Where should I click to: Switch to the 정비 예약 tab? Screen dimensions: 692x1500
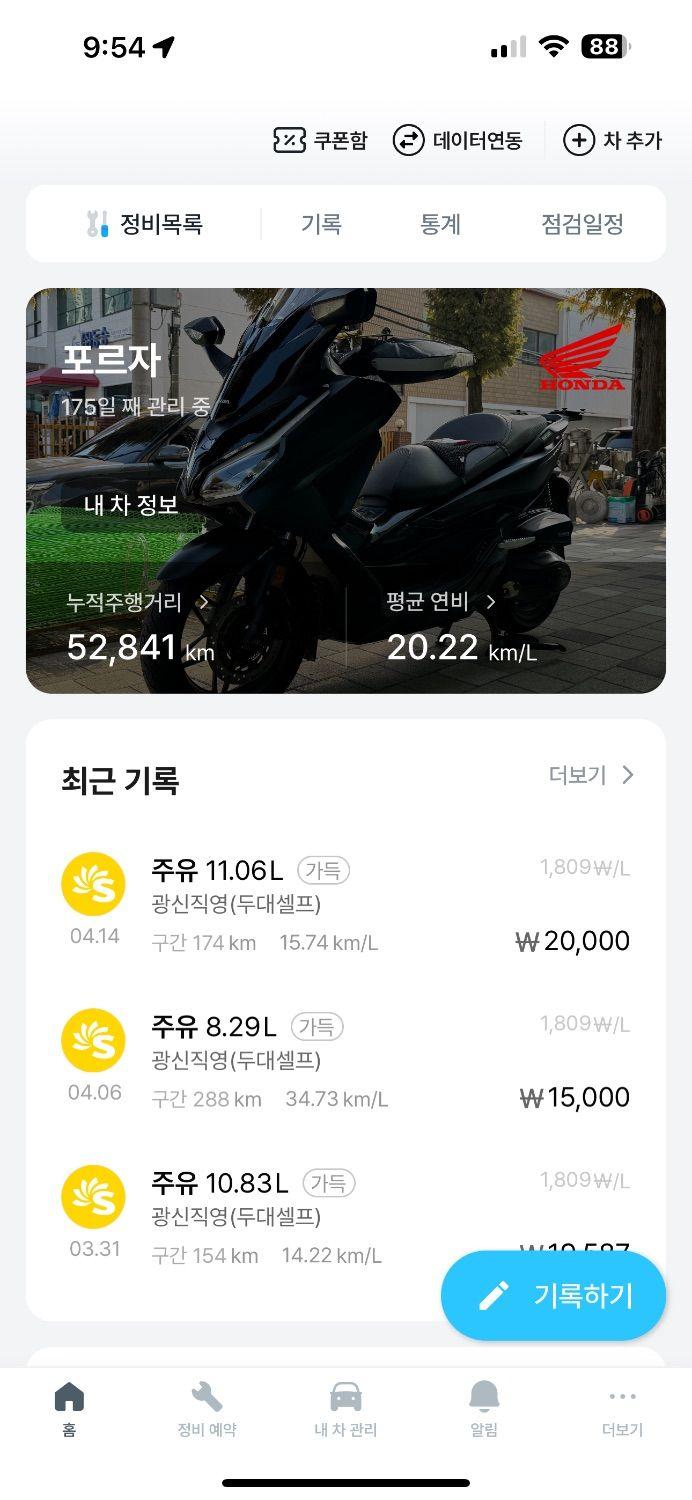(207, 1409)
